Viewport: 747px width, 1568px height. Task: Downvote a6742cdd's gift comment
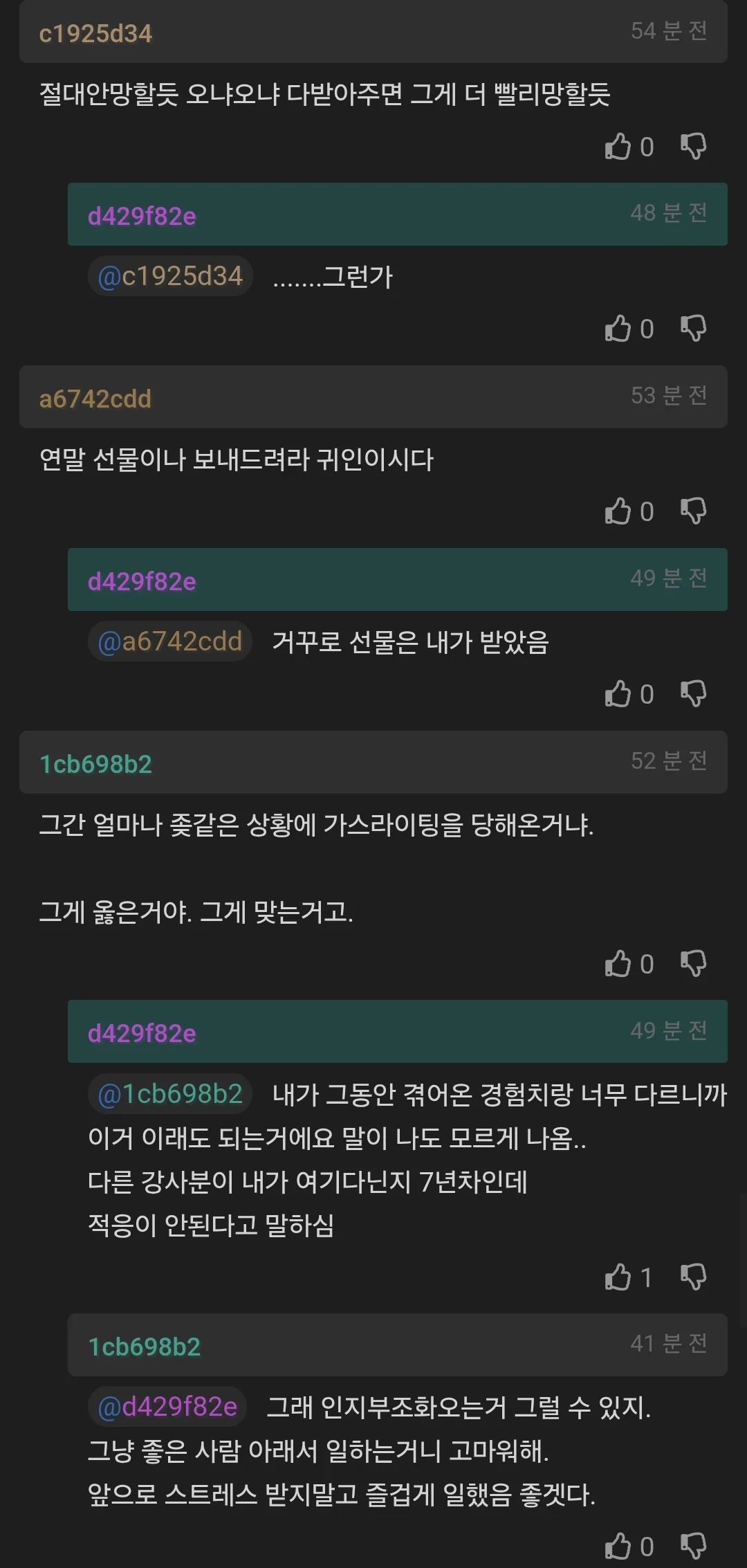693,511
